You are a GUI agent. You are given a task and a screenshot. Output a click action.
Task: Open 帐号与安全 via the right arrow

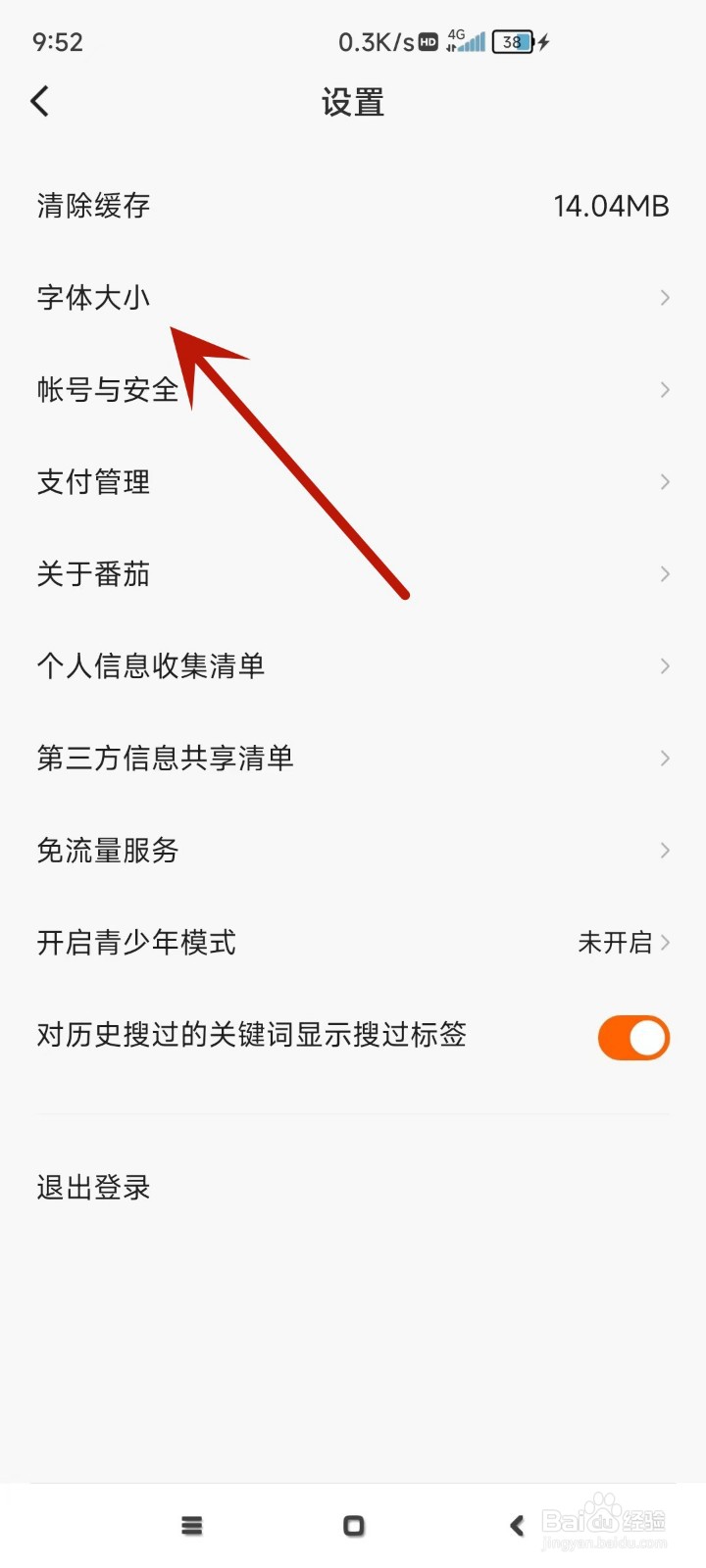665,390
